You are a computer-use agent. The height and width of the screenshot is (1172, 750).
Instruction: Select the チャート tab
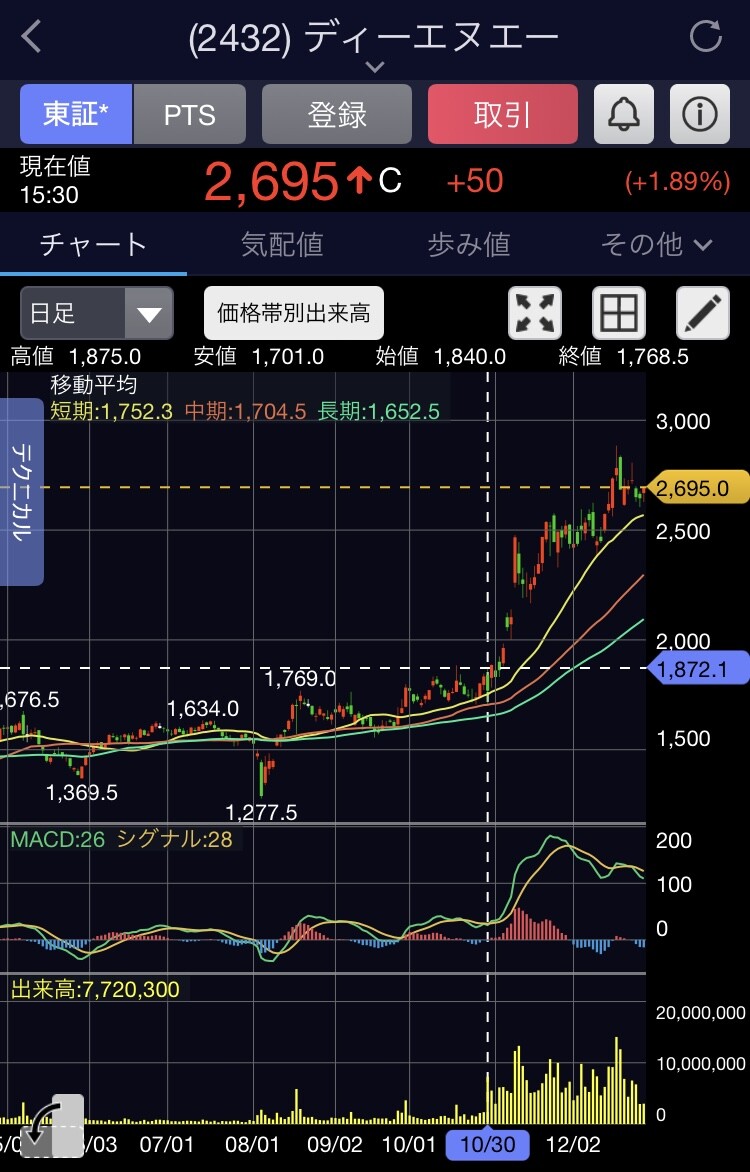click(93, 244)
